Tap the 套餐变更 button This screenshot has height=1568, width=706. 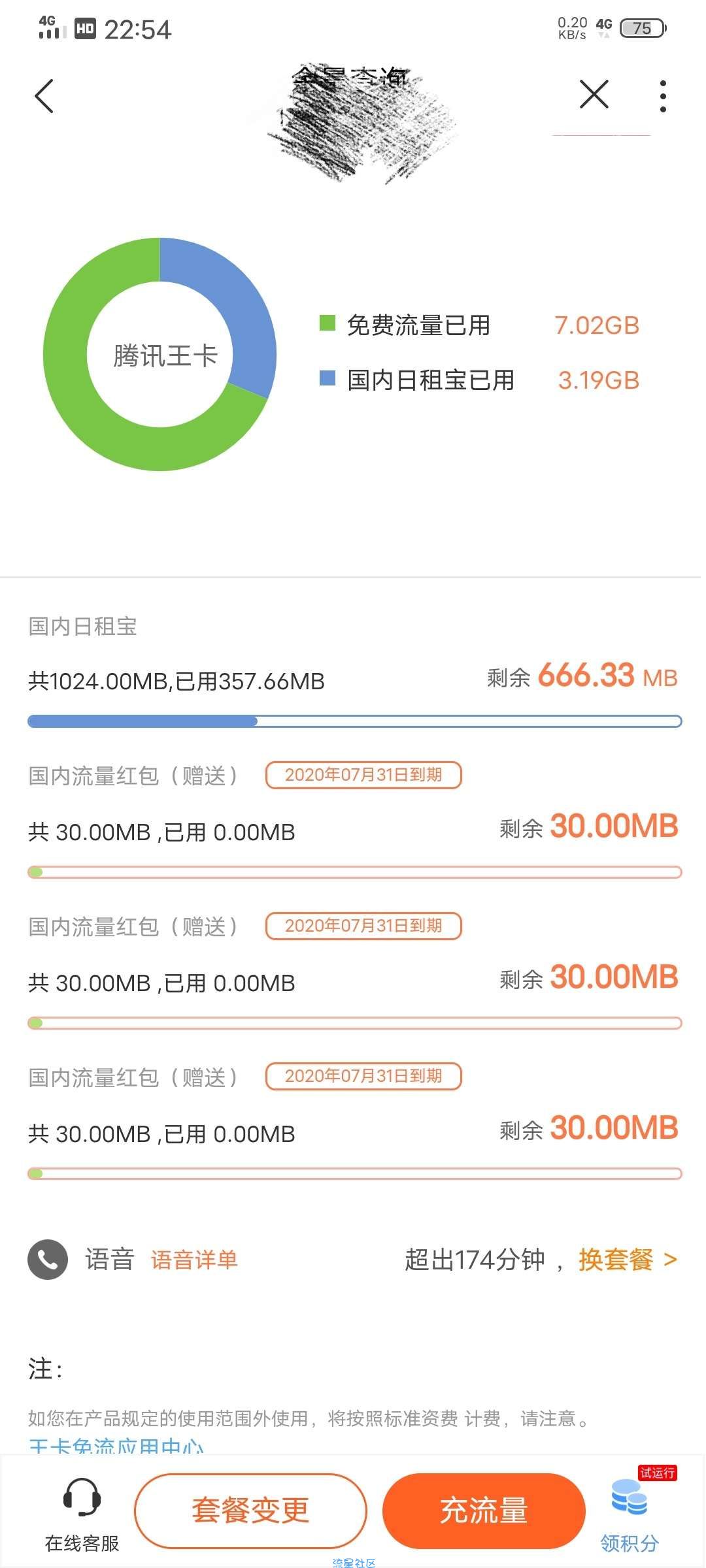click(x=250, y=1511)
